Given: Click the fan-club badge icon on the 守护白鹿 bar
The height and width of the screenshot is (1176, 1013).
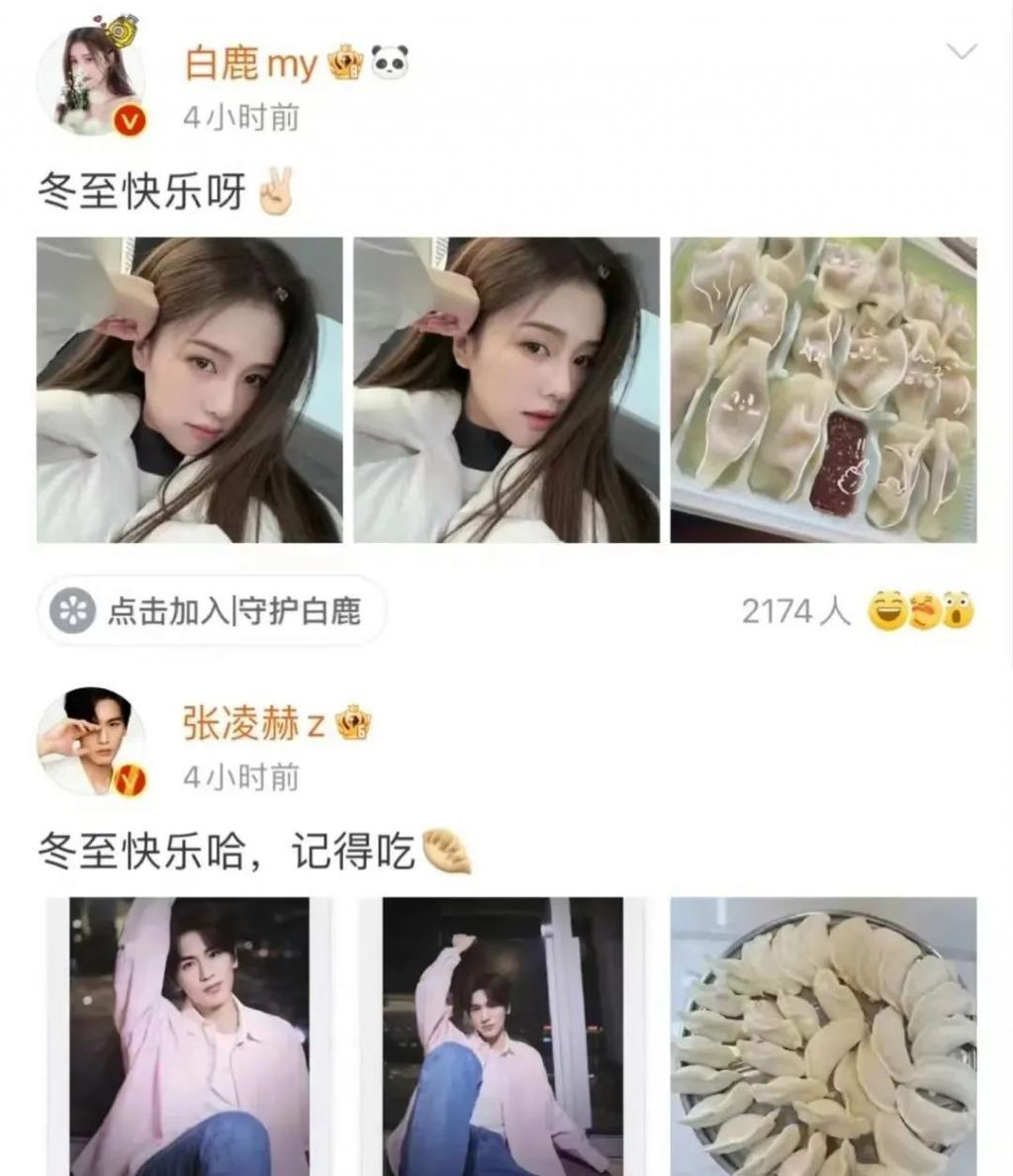Looking at the screenshot, I should click(70, 611).
